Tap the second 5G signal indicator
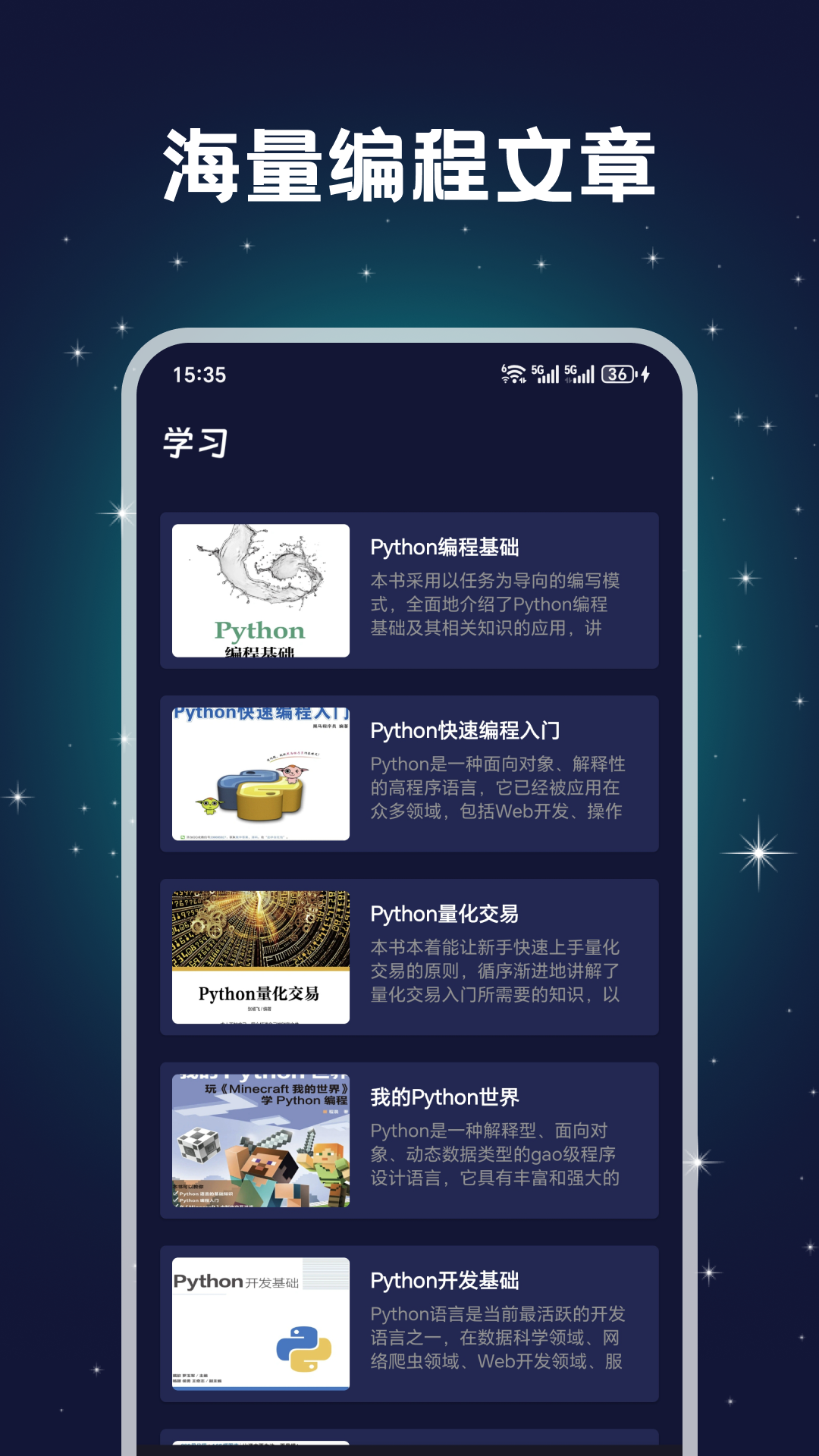 click(580, 372)
